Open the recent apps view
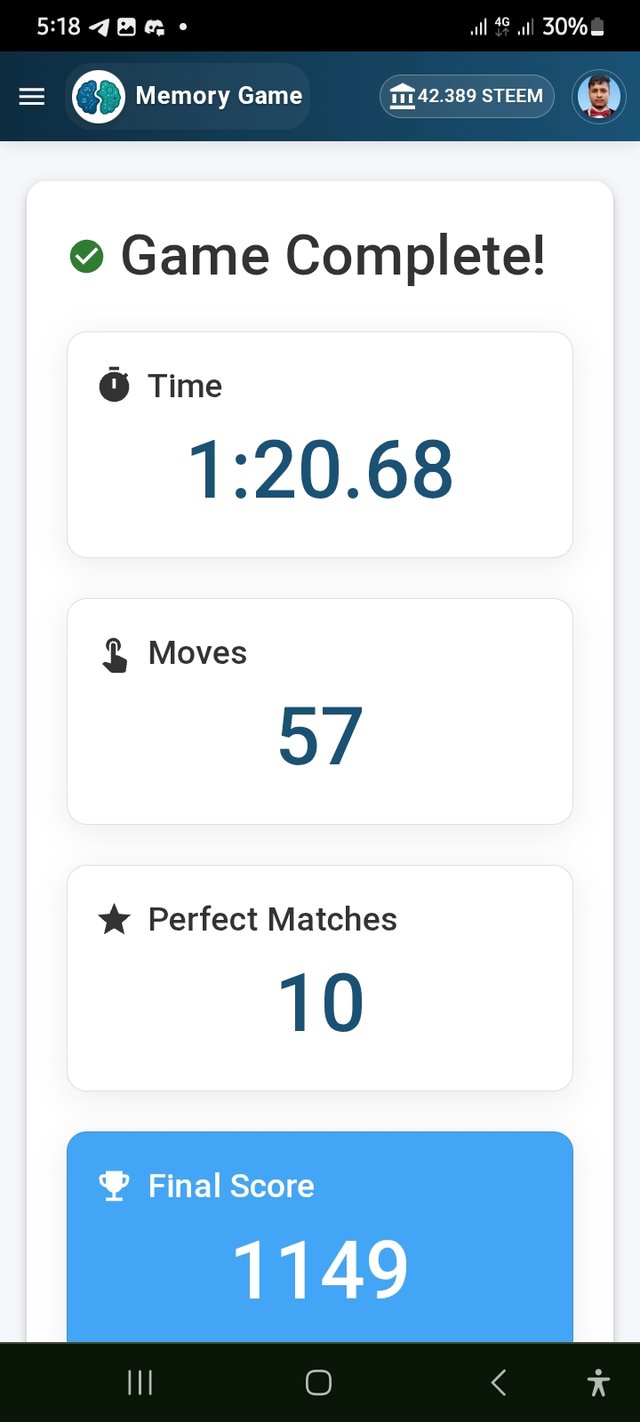 point(140,1382)
